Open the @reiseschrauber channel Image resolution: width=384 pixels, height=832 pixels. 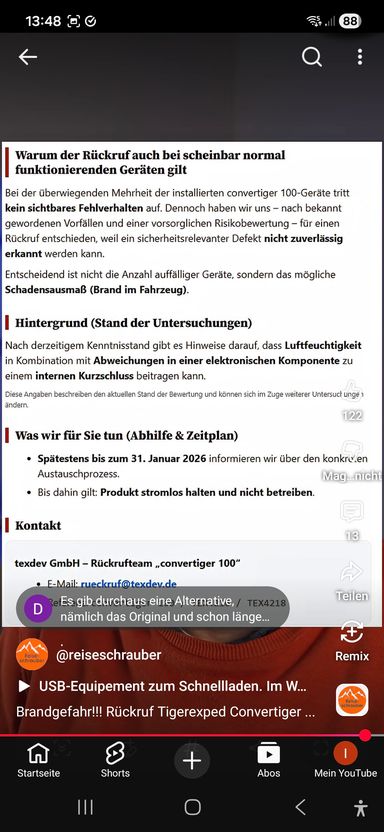109,655
